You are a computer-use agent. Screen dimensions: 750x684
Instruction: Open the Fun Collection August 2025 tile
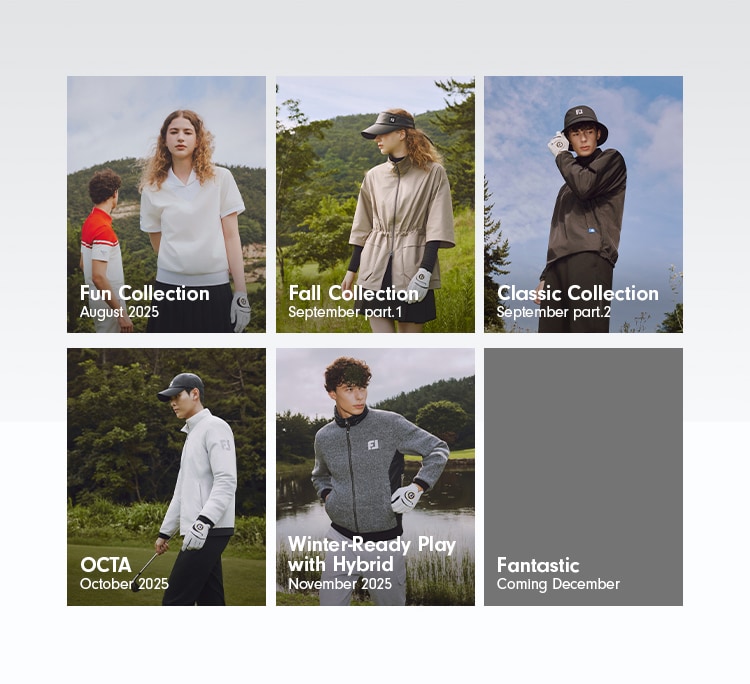166,205
